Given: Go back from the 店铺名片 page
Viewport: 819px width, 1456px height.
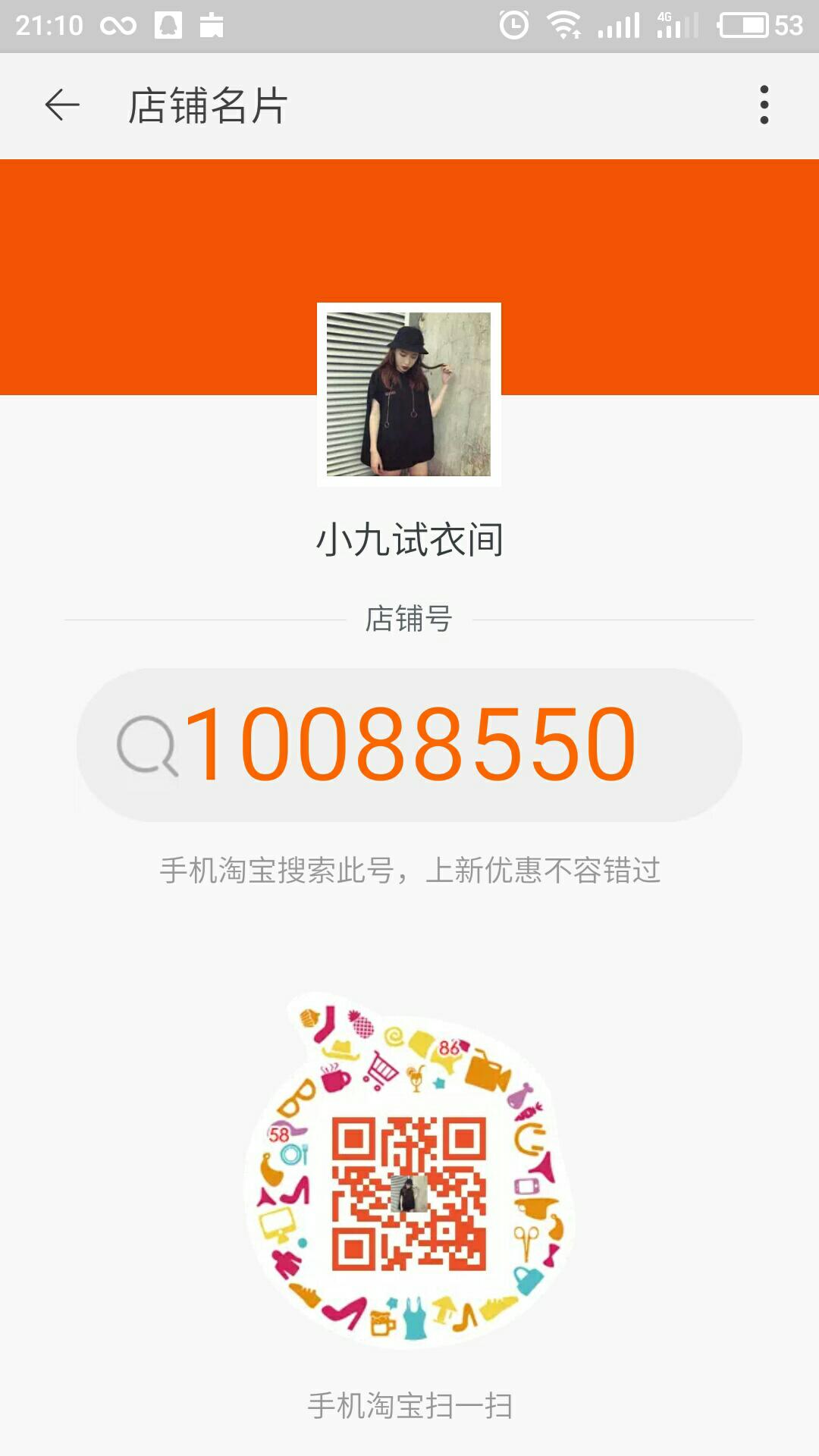Looking at the screenshot, I should pos(62,105).
